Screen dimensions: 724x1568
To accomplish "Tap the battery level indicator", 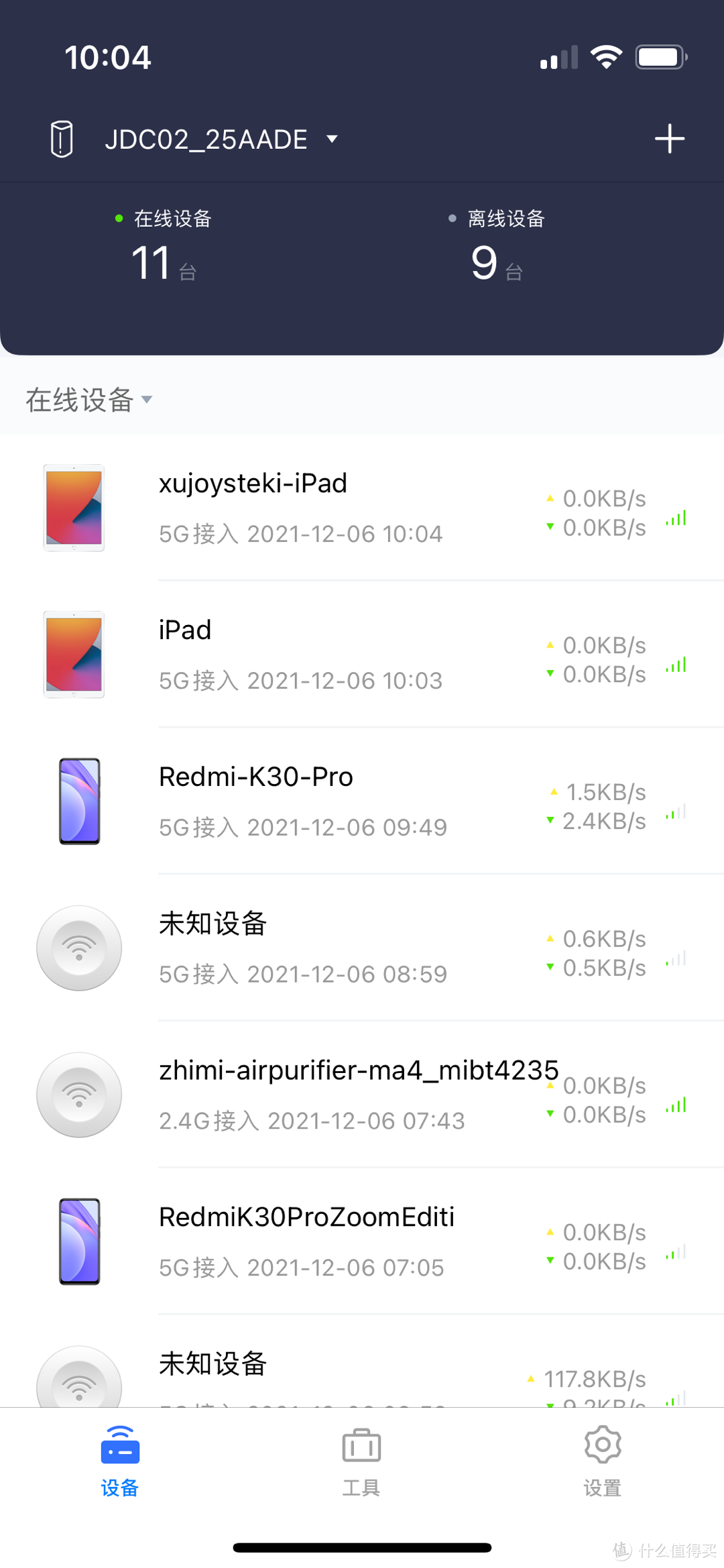I will click(661, 56).
